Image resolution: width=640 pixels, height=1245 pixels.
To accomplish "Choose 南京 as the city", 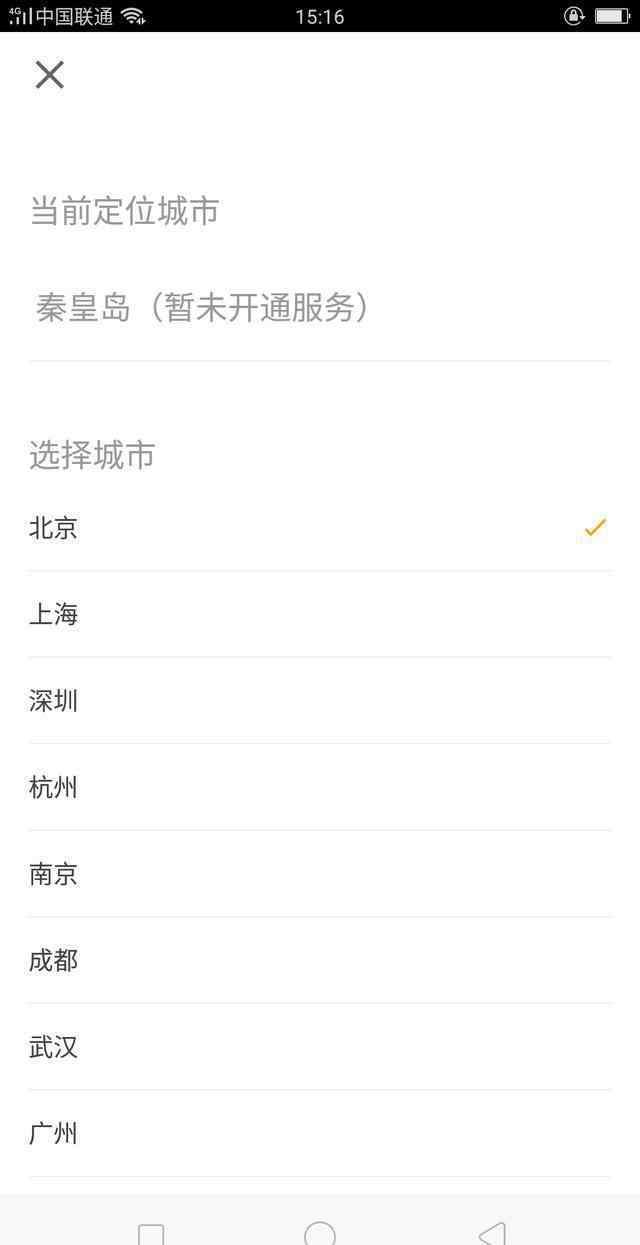I will 320,874.
